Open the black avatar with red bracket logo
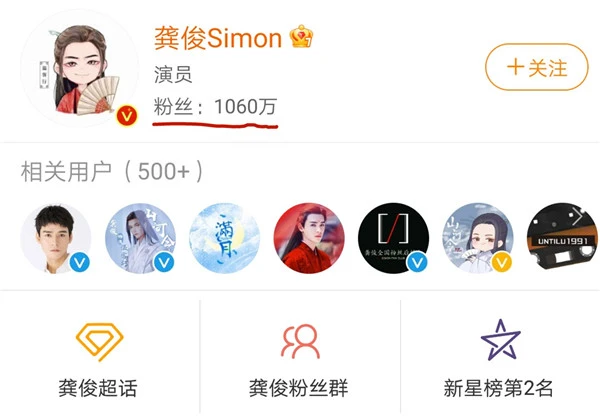This screenshot has width=600, height=417. click(x=393, y=238)
